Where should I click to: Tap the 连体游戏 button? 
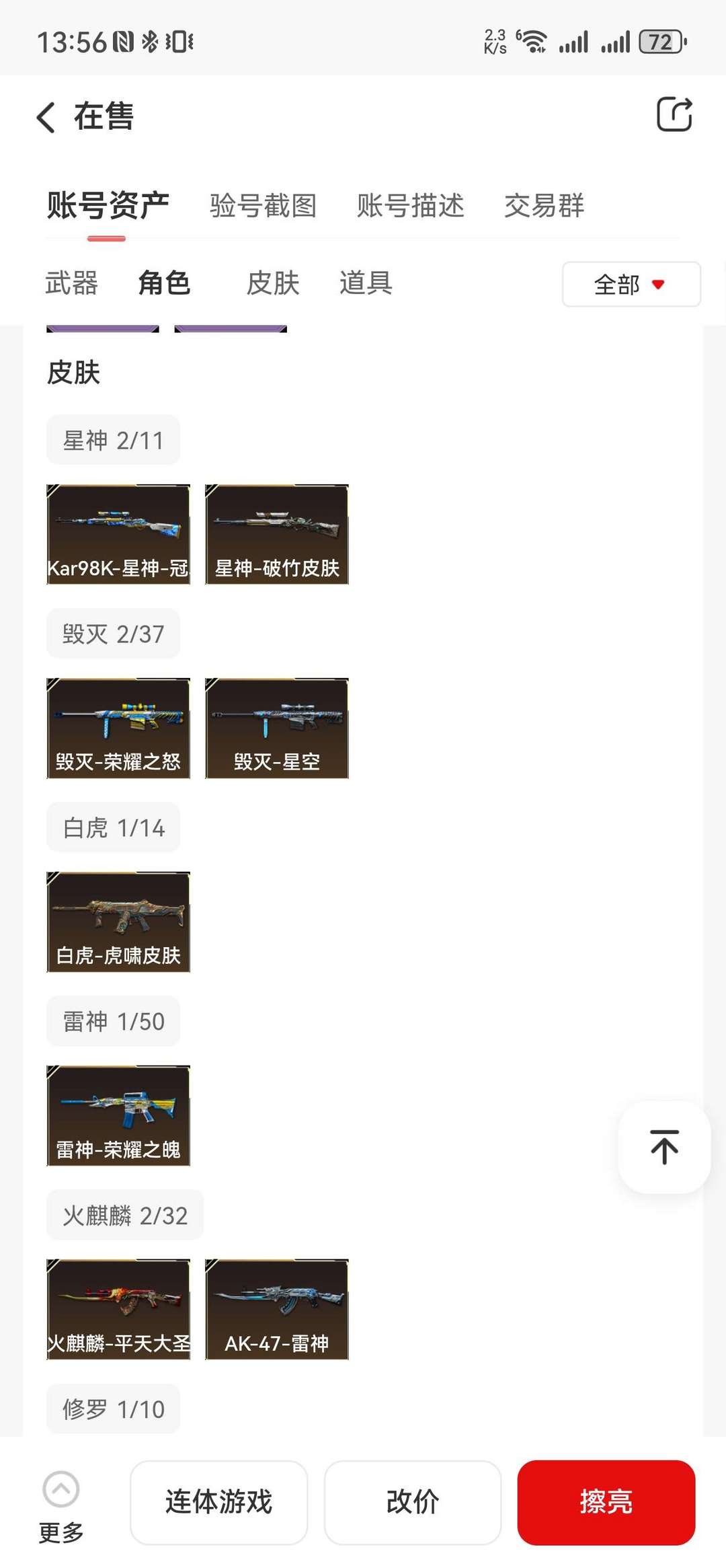[x=218, y=1502]
